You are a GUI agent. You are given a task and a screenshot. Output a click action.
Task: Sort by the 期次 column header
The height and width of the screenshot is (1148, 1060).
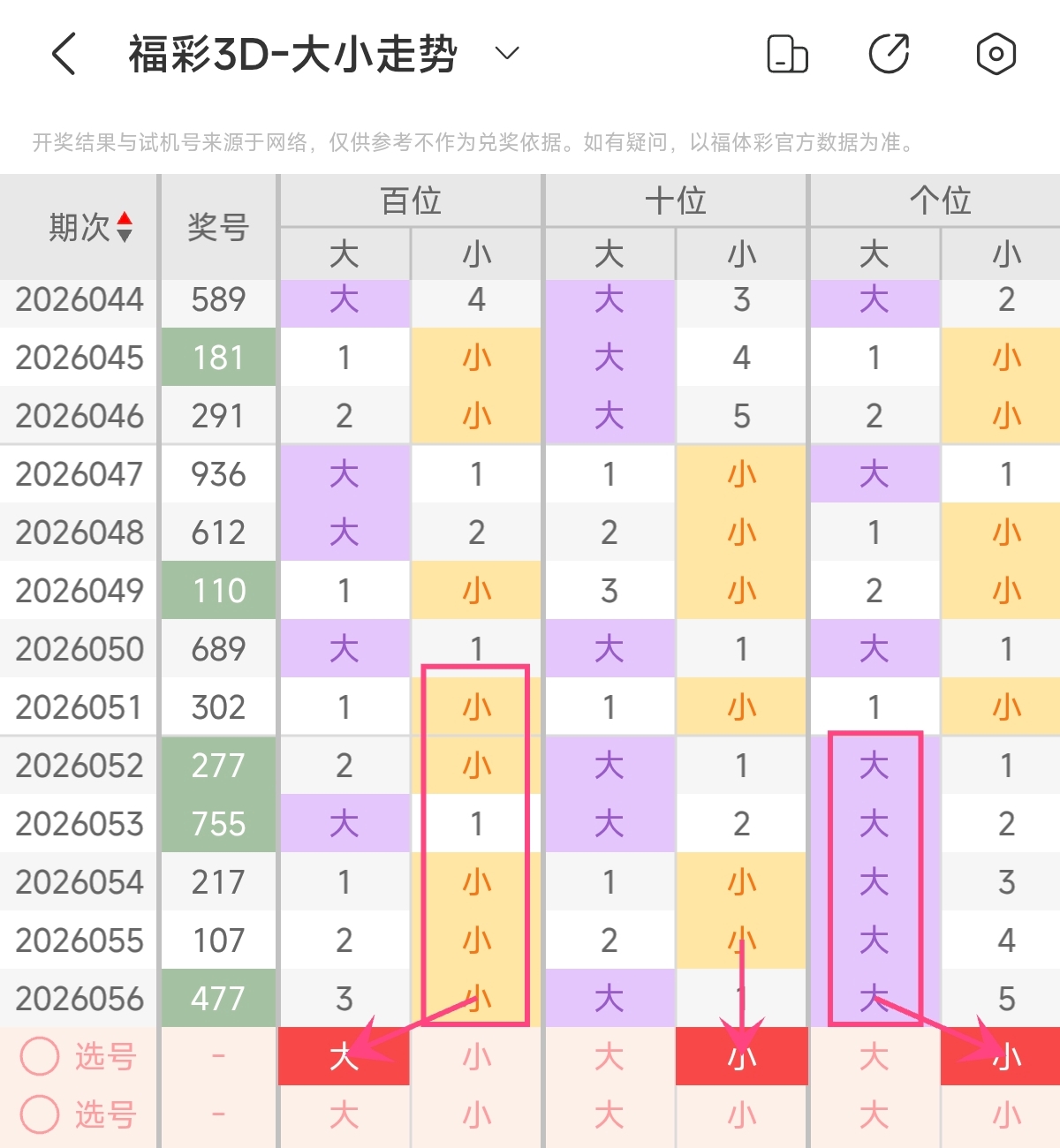tap(90, 227)
